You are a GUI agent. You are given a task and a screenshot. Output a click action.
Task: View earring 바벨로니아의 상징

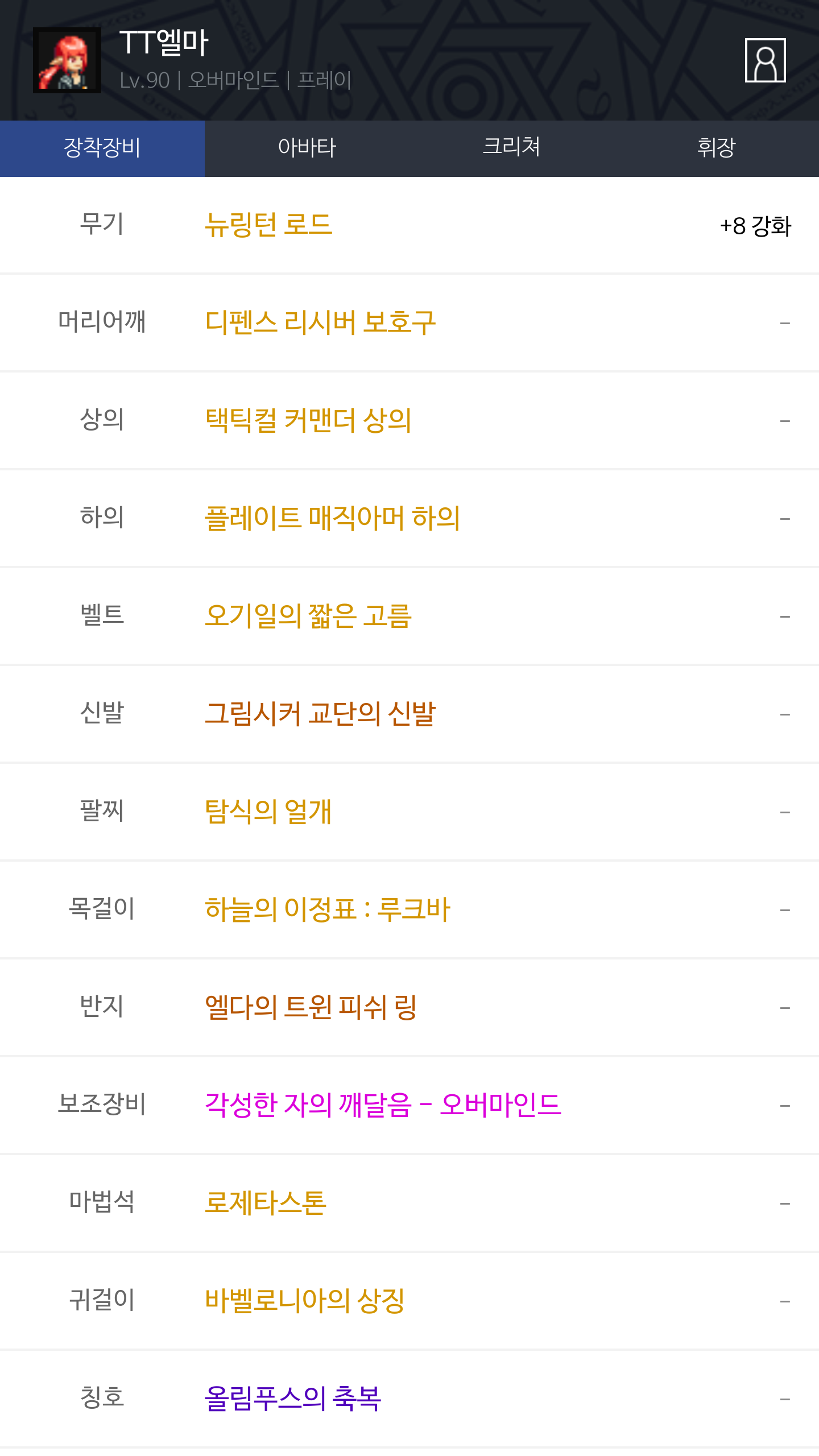[304, 1301]
